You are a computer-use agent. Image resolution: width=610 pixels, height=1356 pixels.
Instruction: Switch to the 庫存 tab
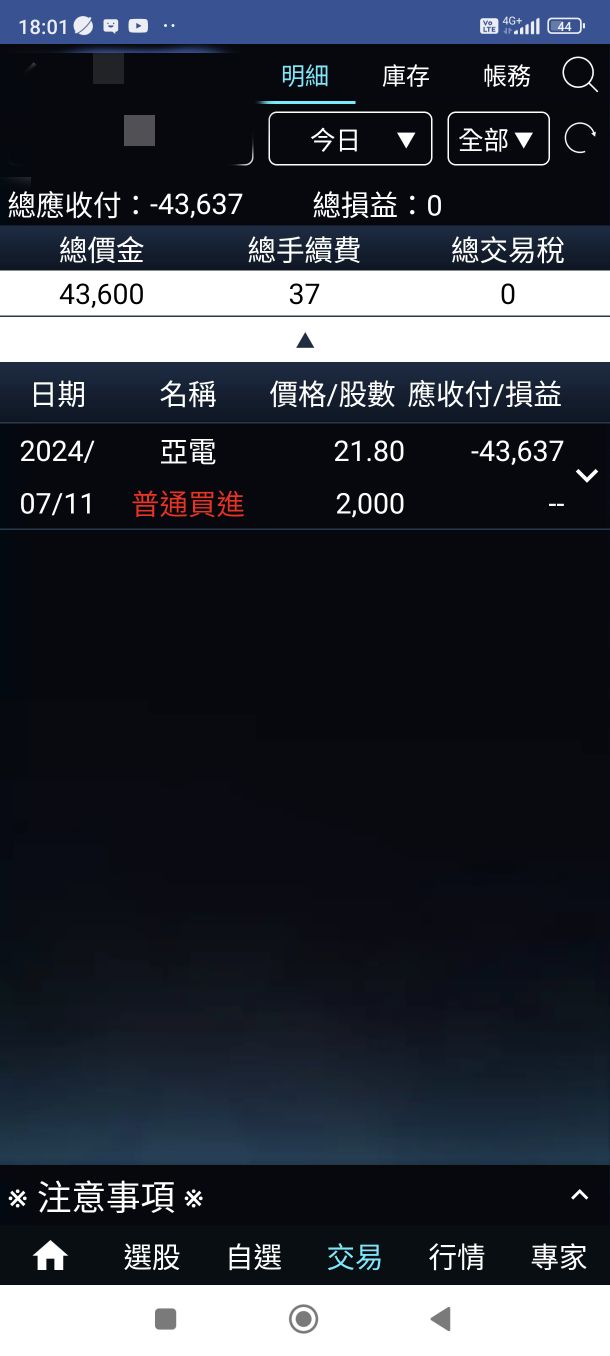[405, 76]
